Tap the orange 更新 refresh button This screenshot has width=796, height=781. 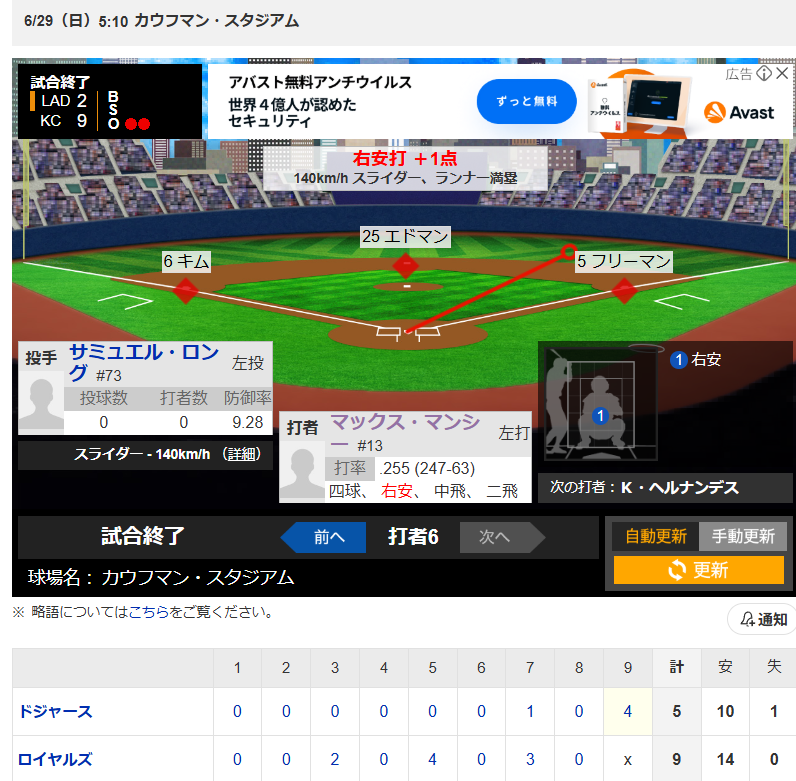(x=698, y=570)
